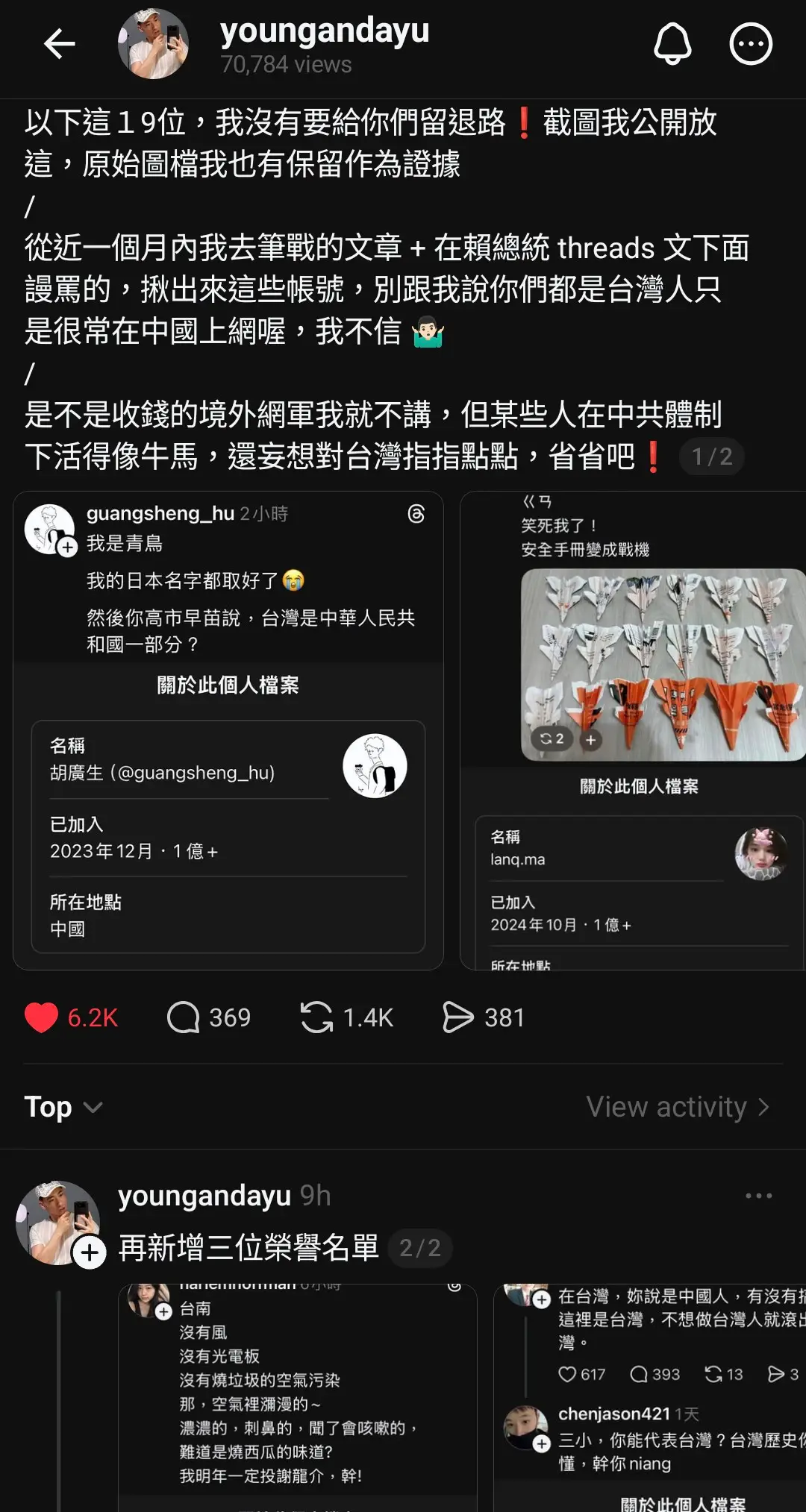Viewport: 806px width, 1512px height.
Task: Open the more options menu in header
Action: pyautogui.click(x=750, y=44)
